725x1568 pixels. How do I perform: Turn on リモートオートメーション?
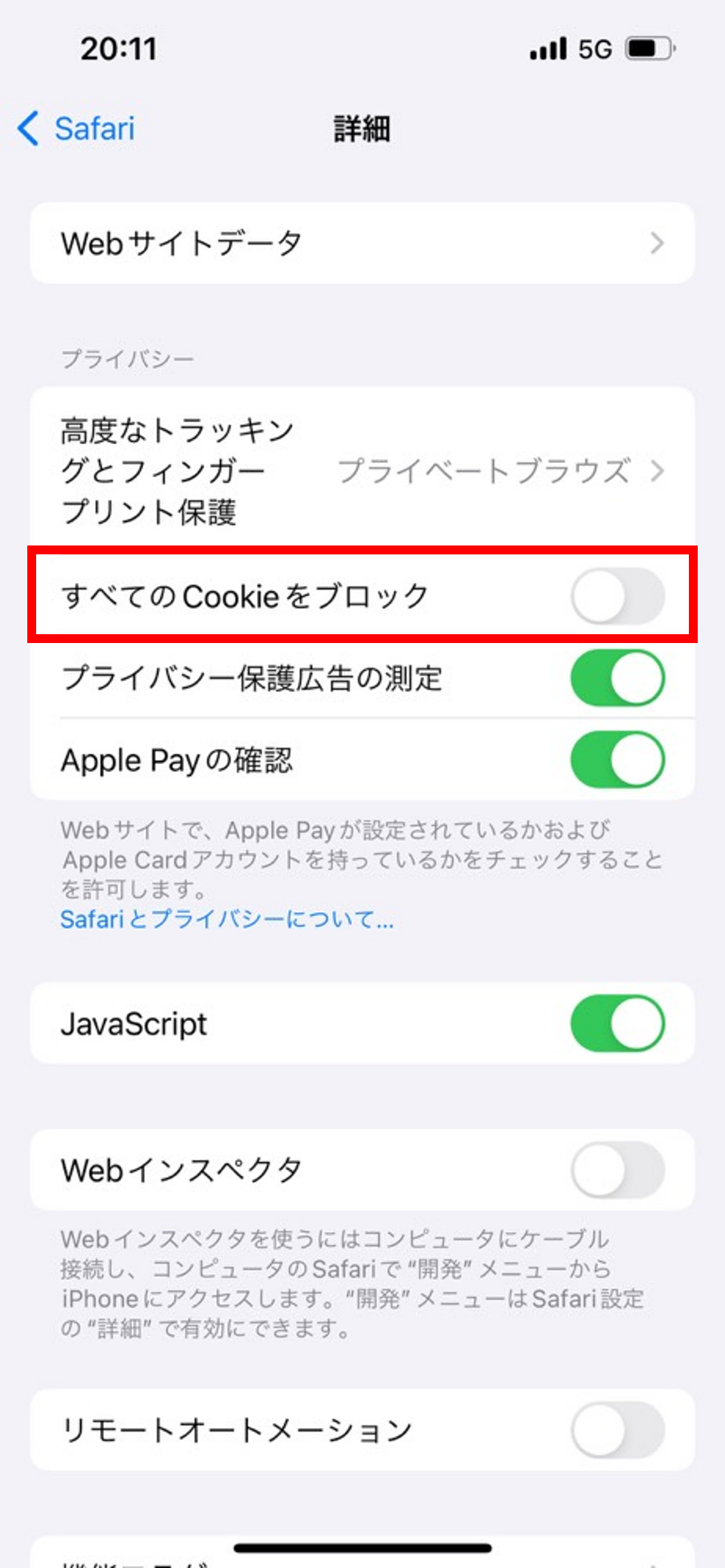click(x=618, y=1430)
